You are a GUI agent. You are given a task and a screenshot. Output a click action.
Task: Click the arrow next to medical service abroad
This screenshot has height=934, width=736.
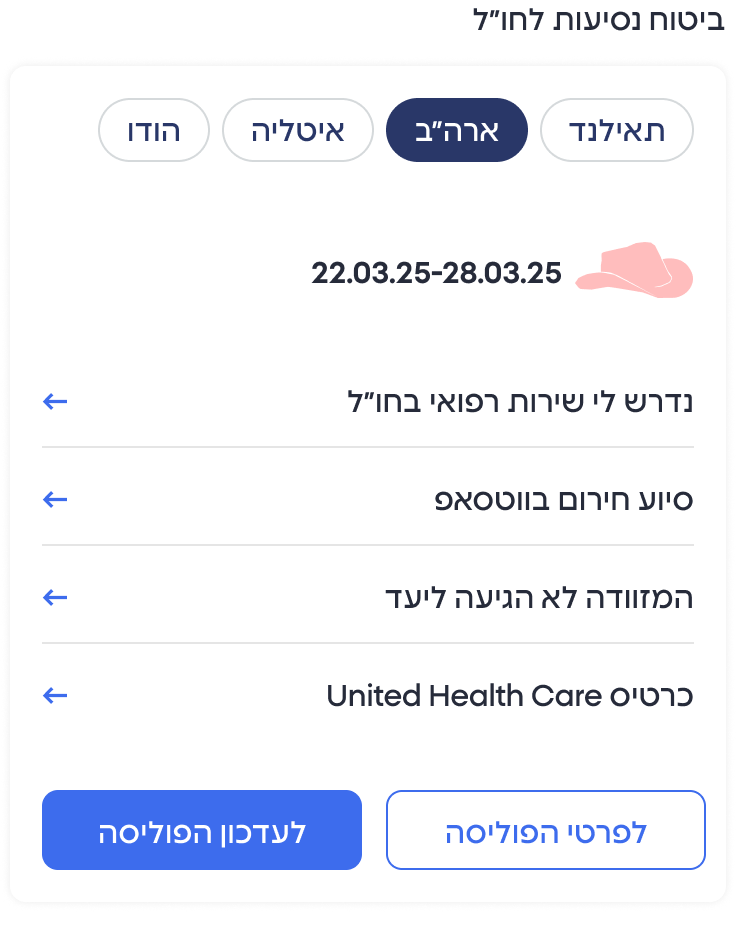[x=55, y=402]
